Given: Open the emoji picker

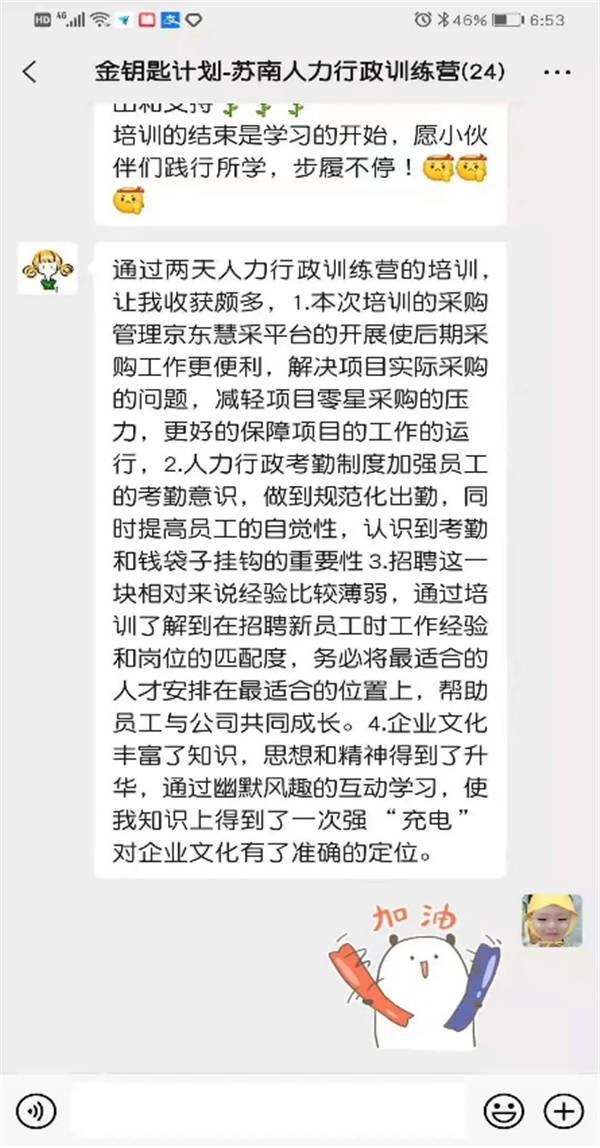Looking at the screenshot, I should click(503, 1110).
